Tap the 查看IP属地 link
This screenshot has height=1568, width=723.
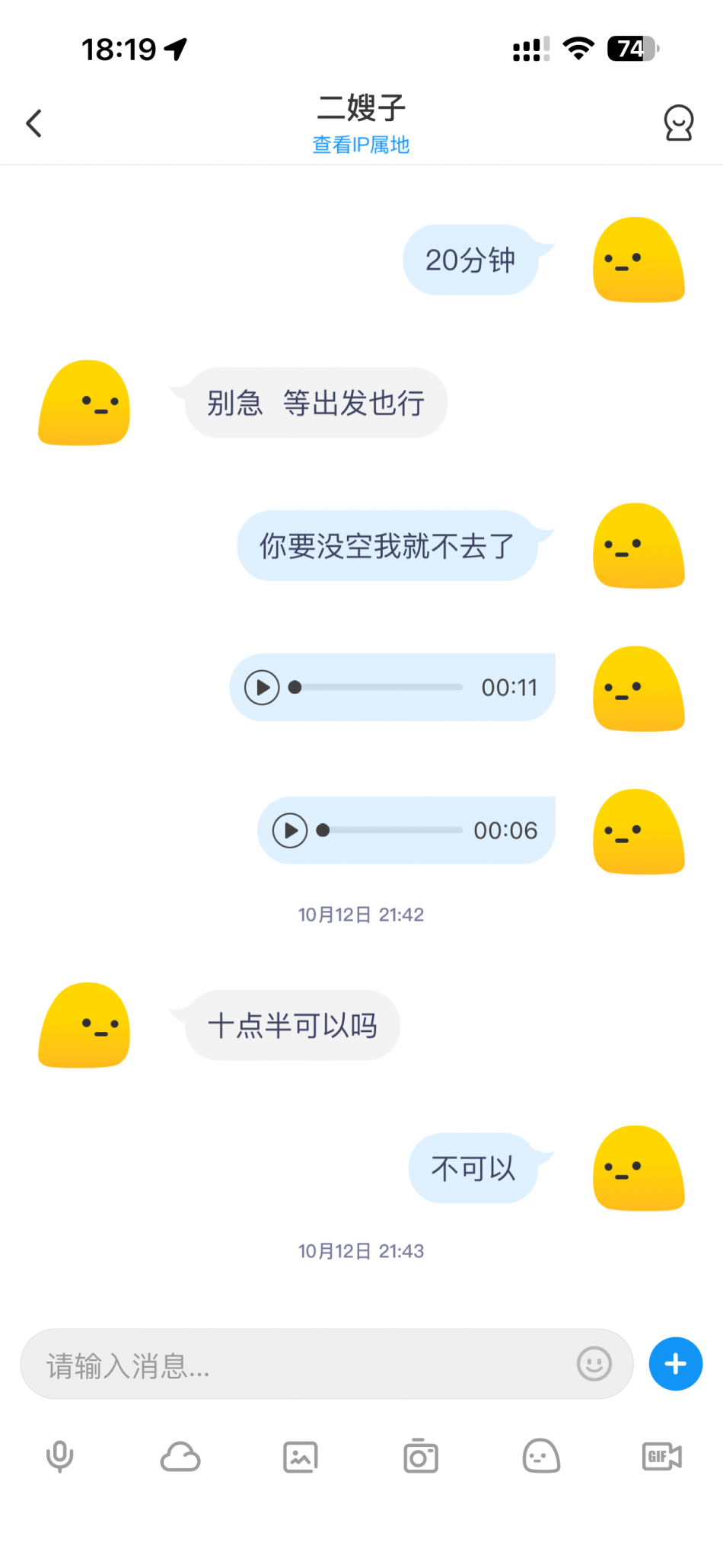click(x=361, y=145)
